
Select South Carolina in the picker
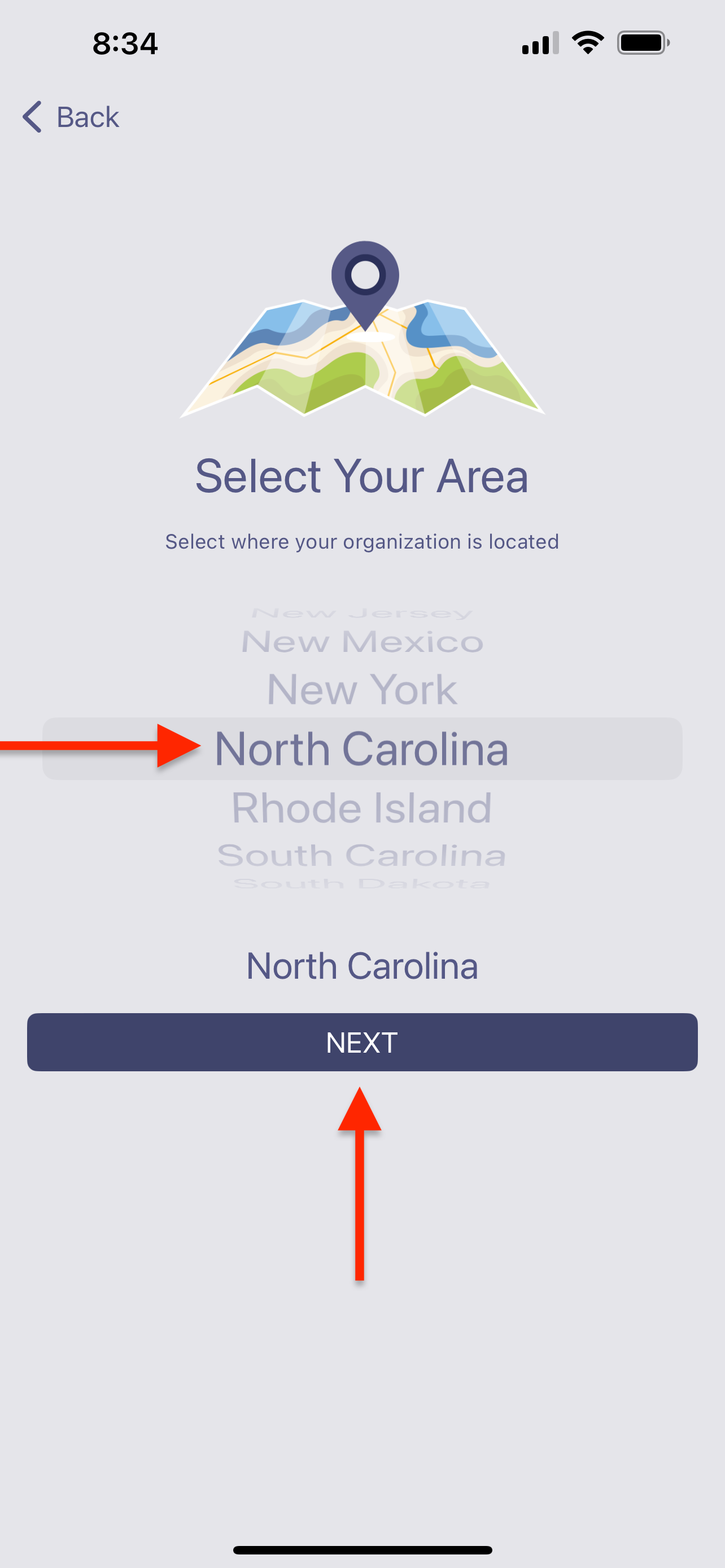click(362, 855)
